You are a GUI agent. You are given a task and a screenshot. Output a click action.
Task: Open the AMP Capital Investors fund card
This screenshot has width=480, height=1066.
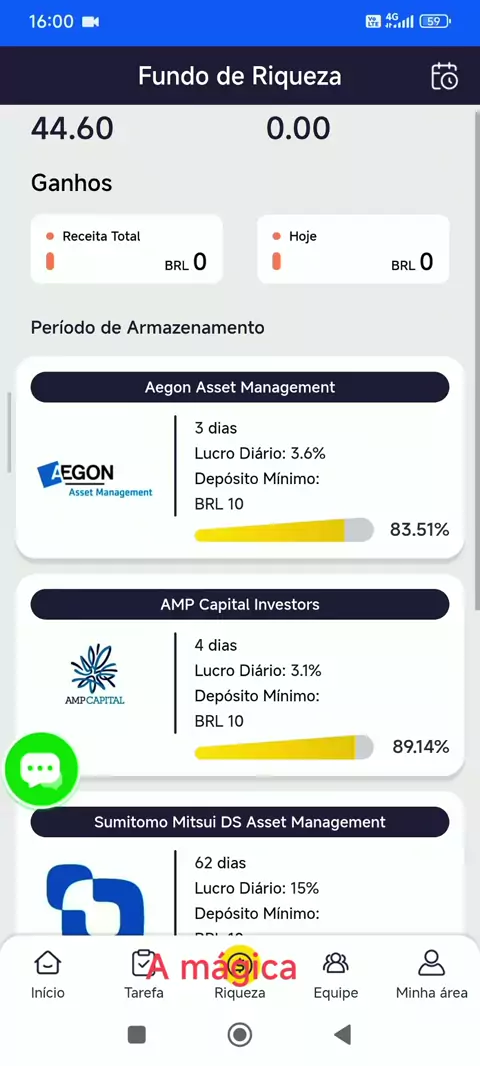239,674
